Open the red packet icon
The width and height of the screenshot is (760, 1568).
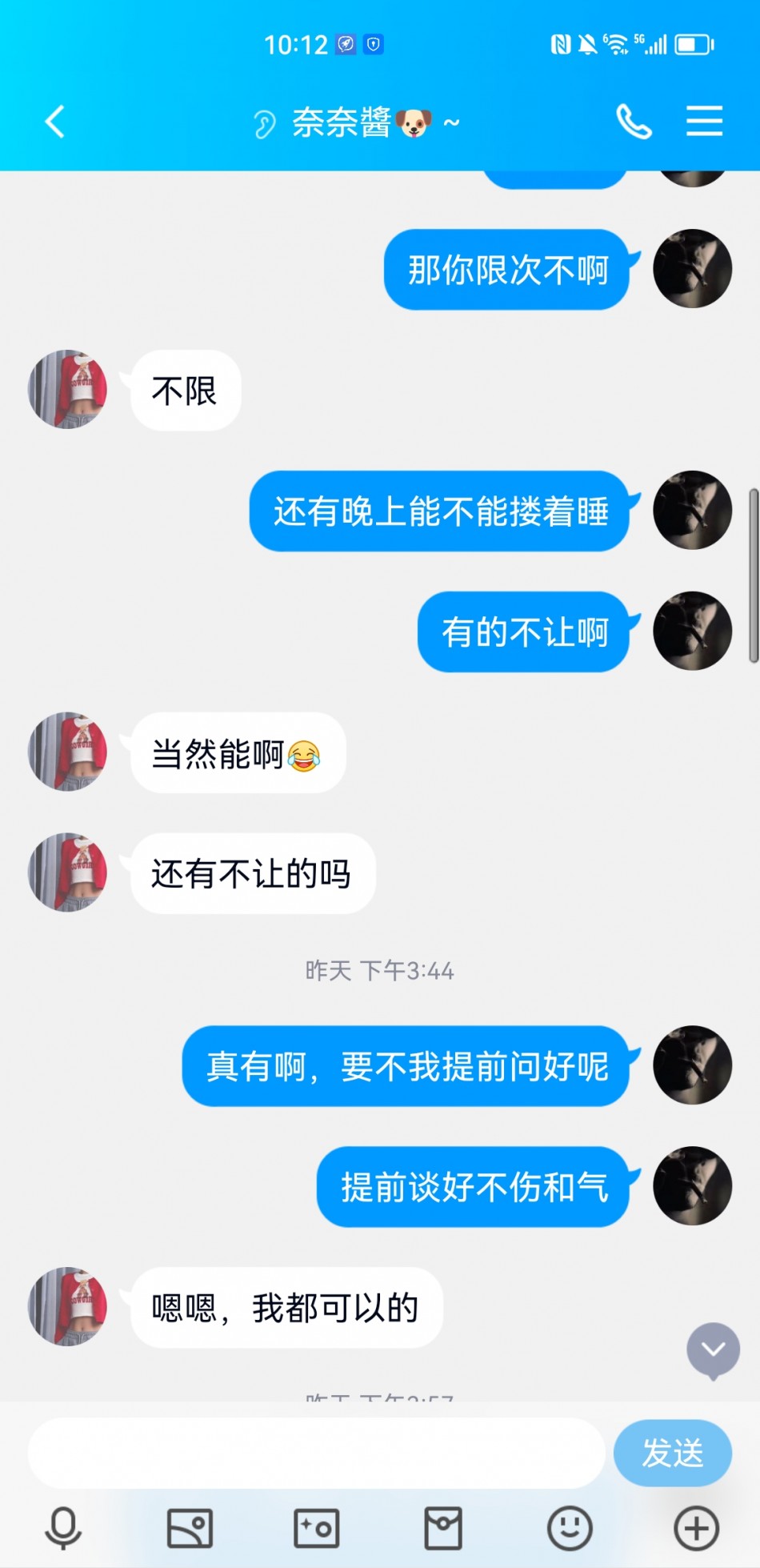442,1528
